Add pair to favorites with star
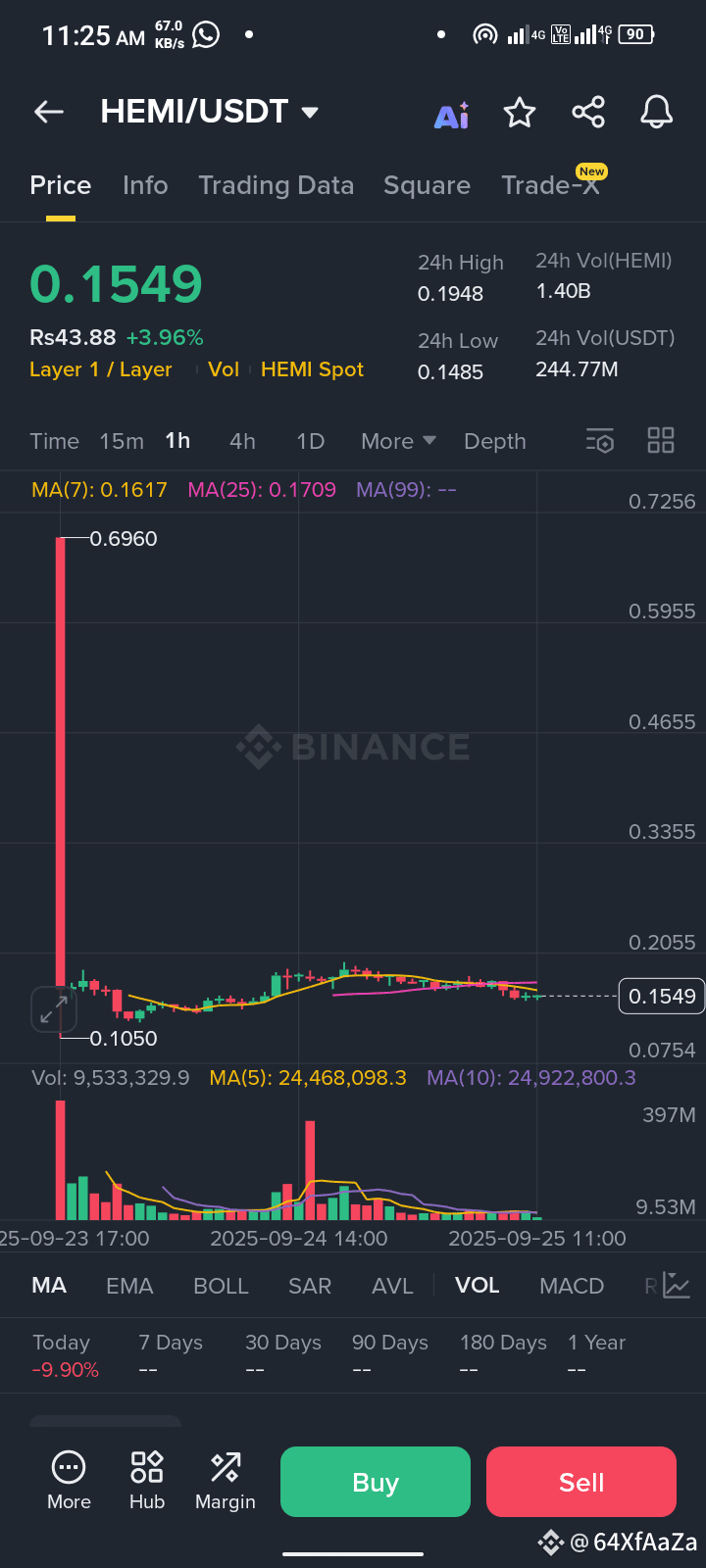 click(x=520, y=113)
